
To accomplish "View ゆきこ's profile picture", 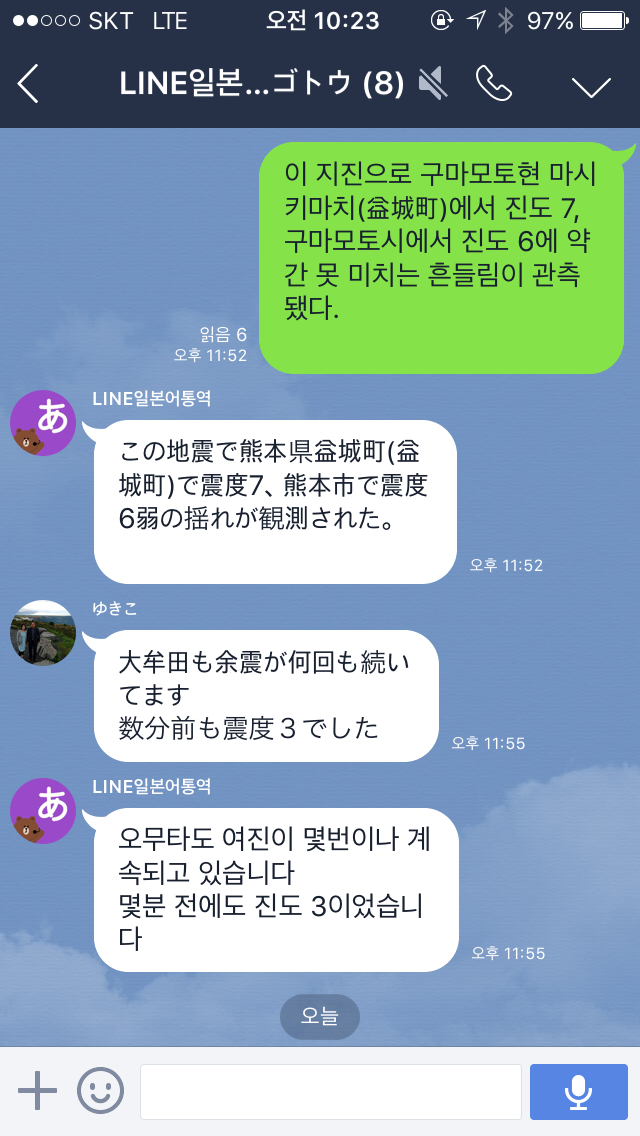I will tap(43, 633).
